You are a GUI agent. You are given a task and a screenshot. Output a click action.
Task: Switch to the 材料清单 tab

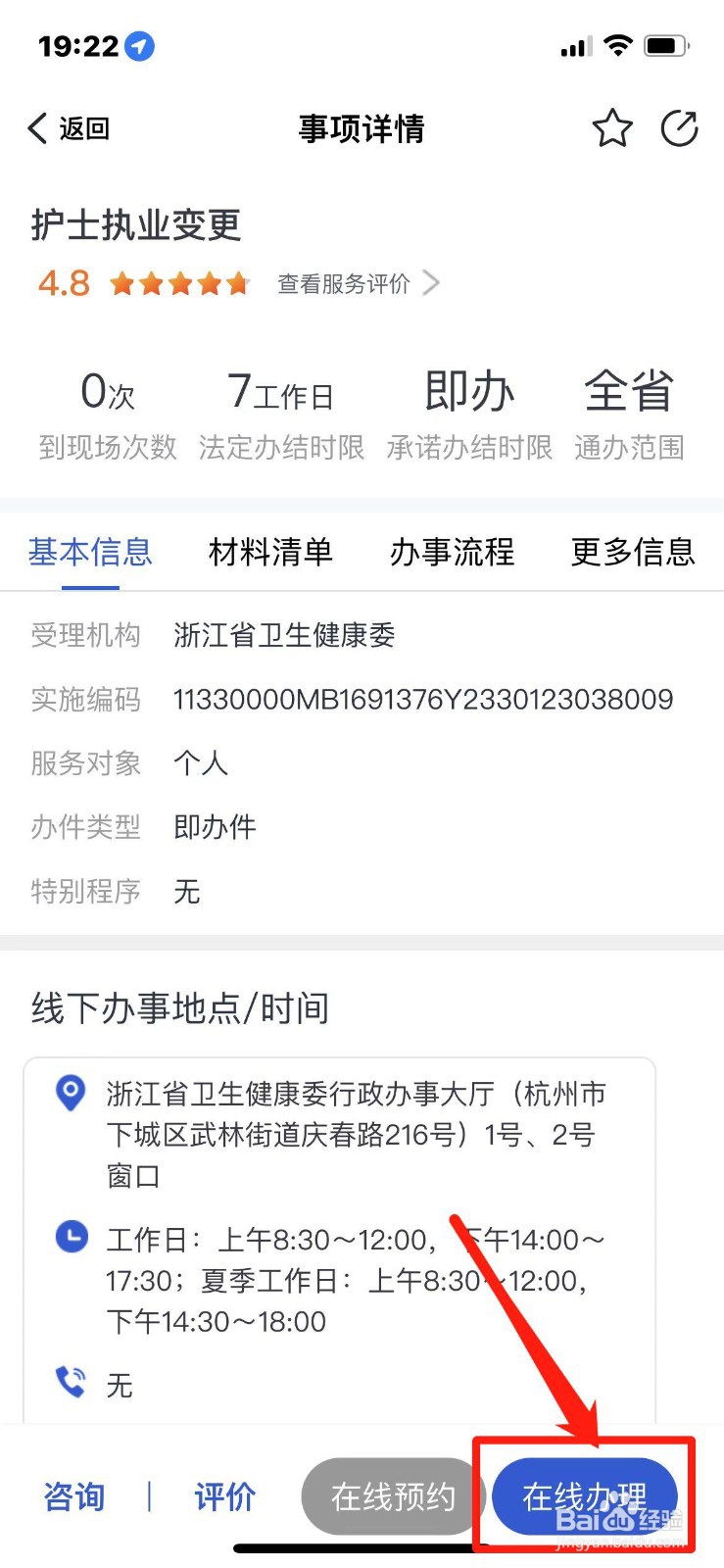[268, 553]
